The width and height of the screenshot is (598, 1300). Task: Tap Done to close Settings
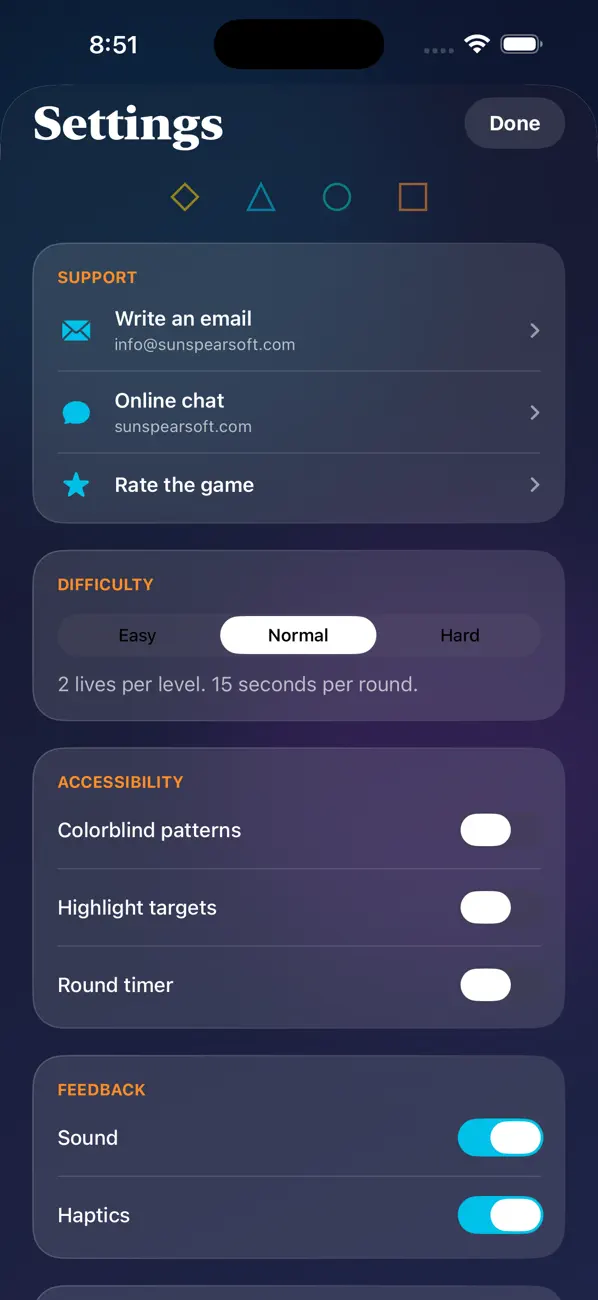[x=515, y=124]
